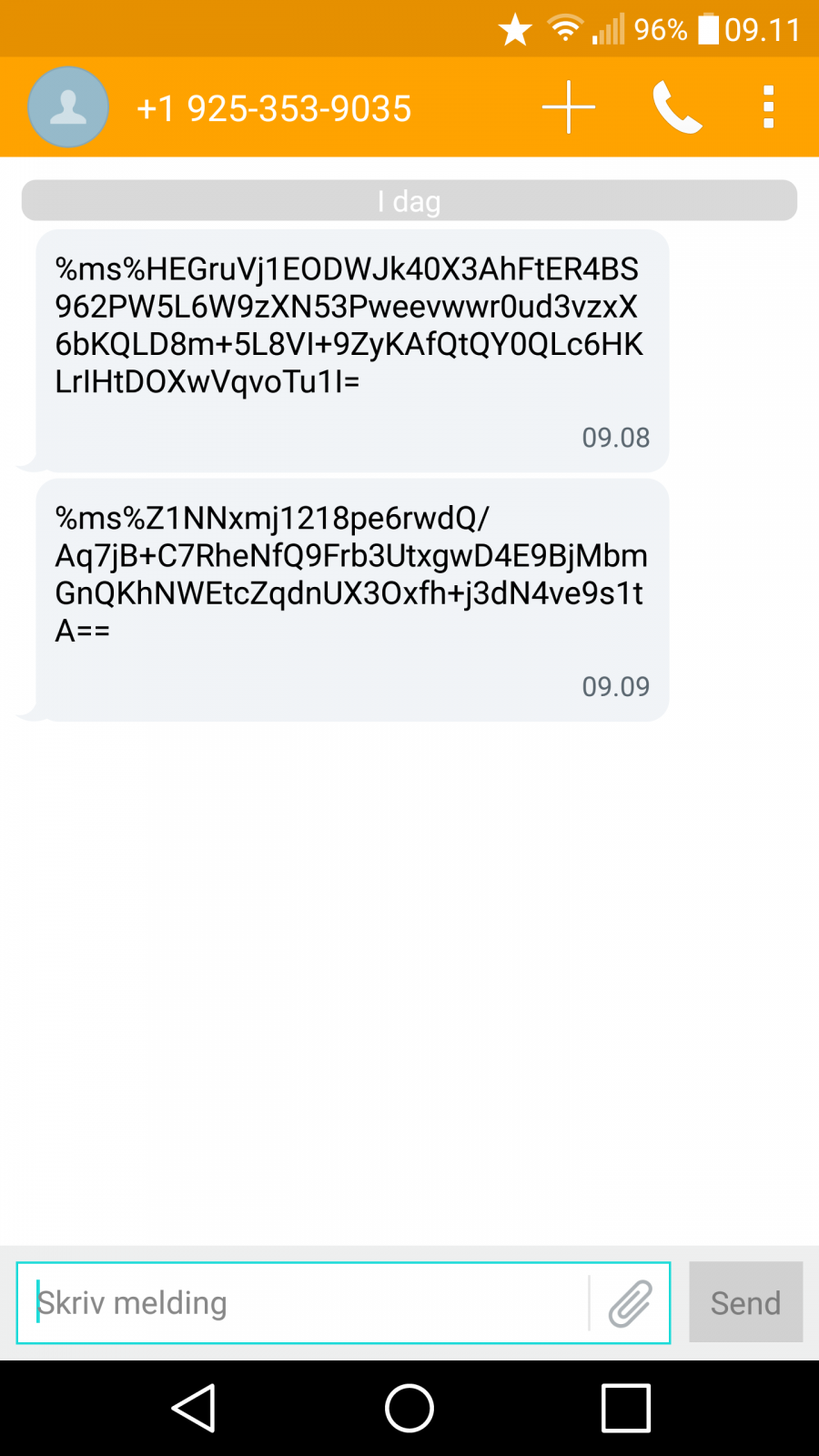Focus the Skriv melding text field

(303, 1302)
